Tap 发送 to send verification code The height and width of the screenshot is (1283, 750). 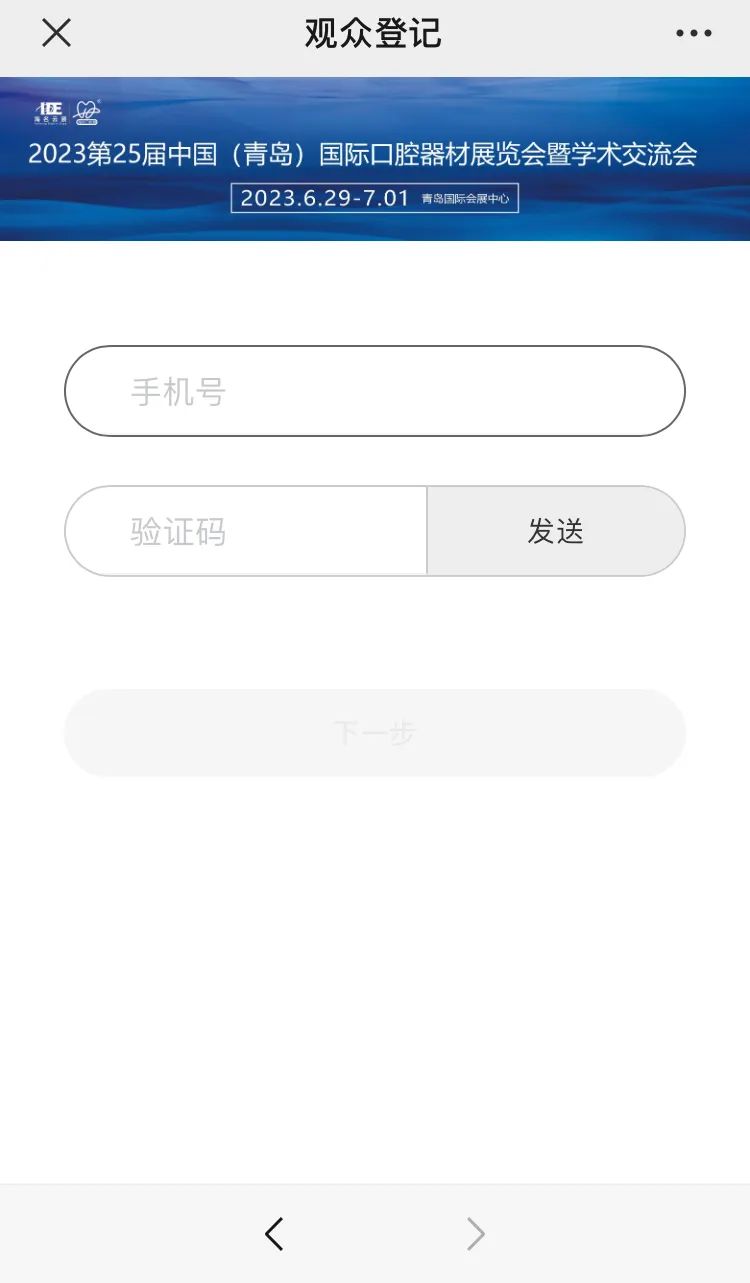[556, 531]
